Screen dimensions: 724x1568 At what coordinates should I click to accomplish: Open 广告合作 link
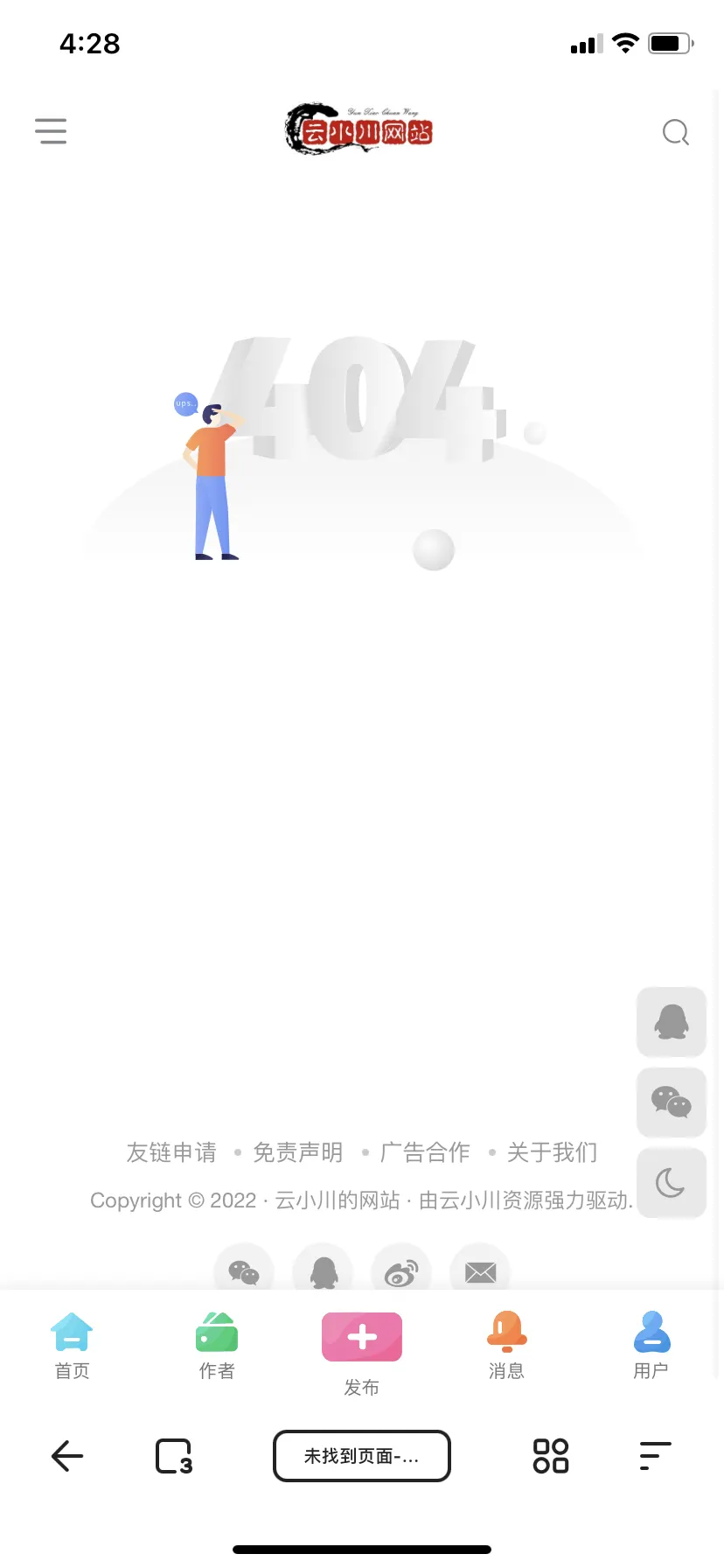[x=425, y=1152]
